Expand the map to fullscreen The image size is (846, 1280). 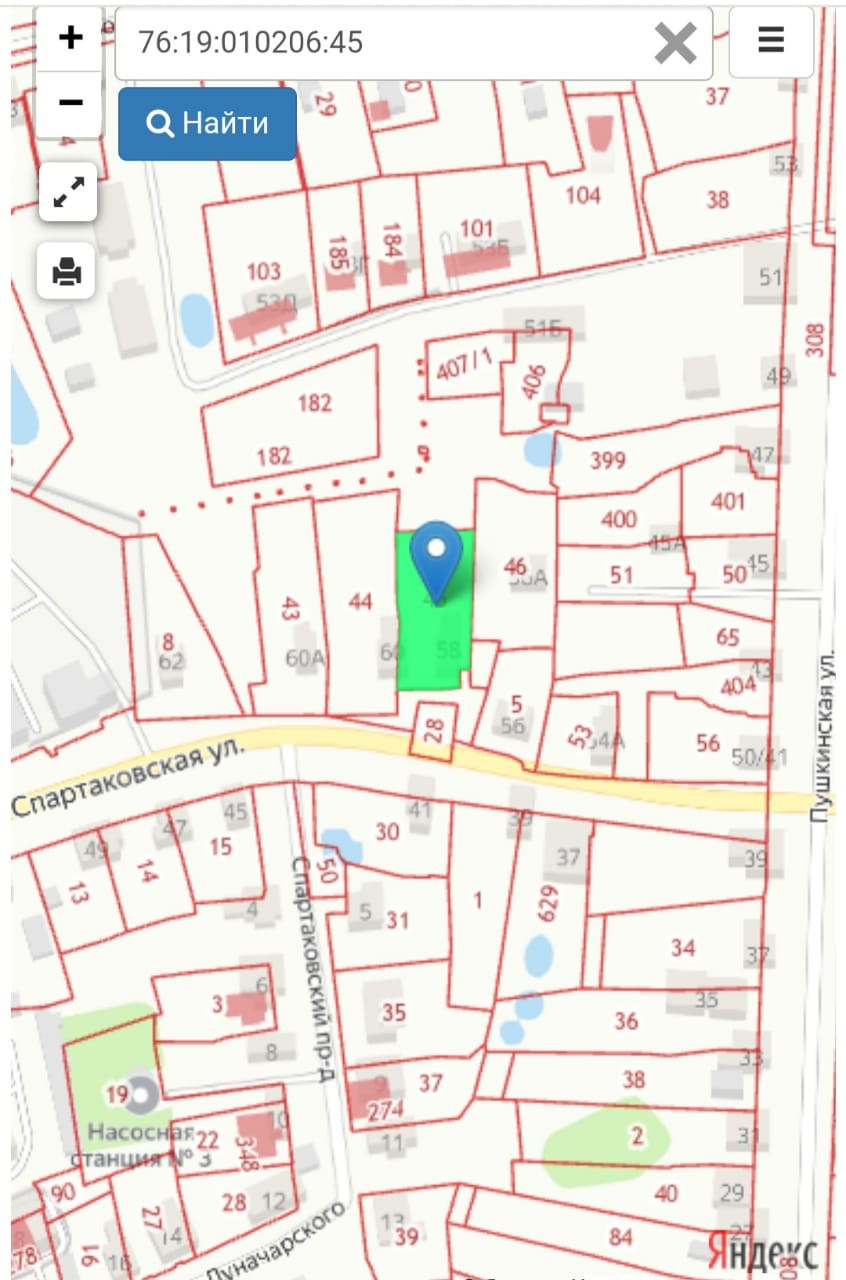[68, 192]
